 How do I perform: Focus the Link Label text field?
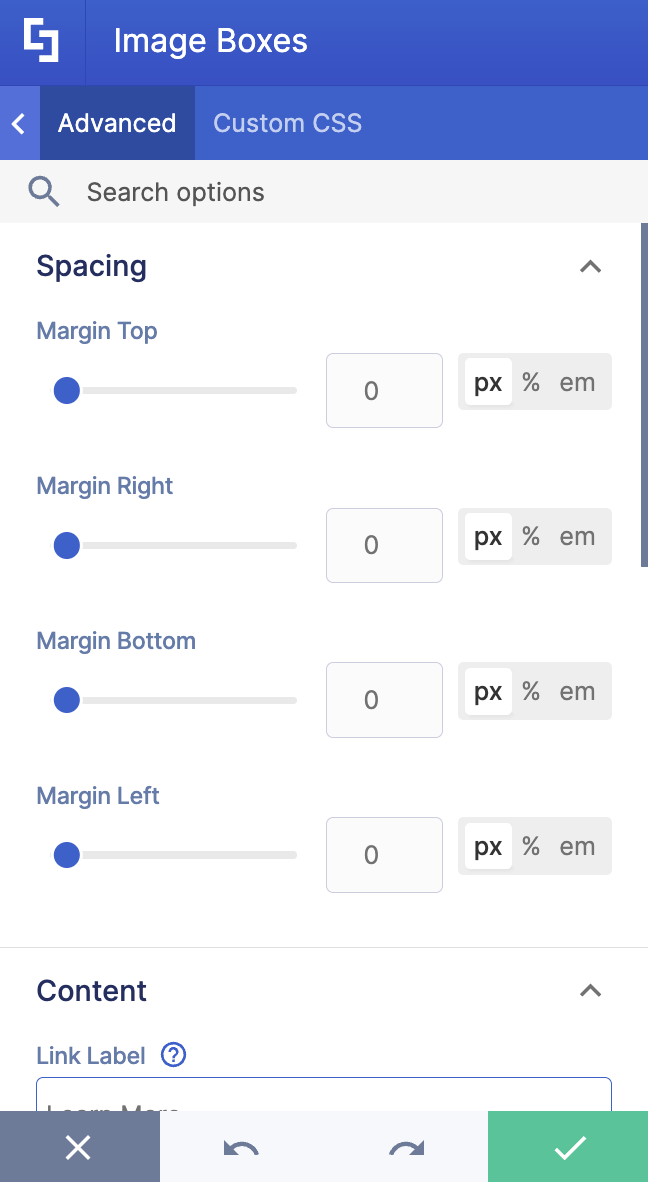coord(324,1096)
